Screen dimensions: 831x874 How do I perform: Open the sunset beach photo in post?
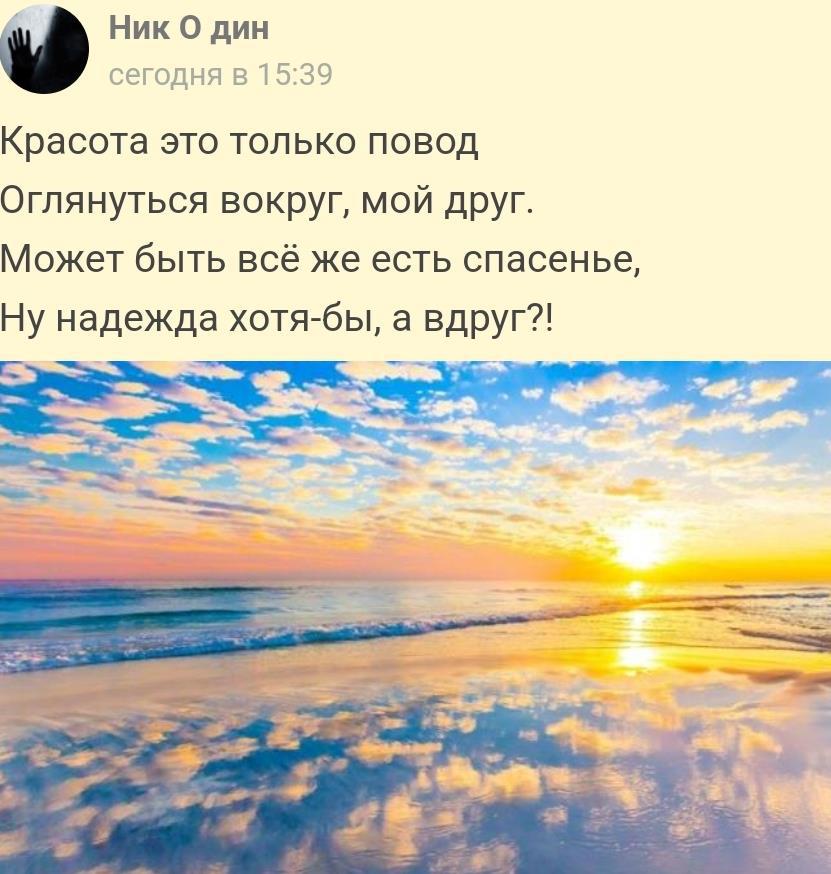415,617
